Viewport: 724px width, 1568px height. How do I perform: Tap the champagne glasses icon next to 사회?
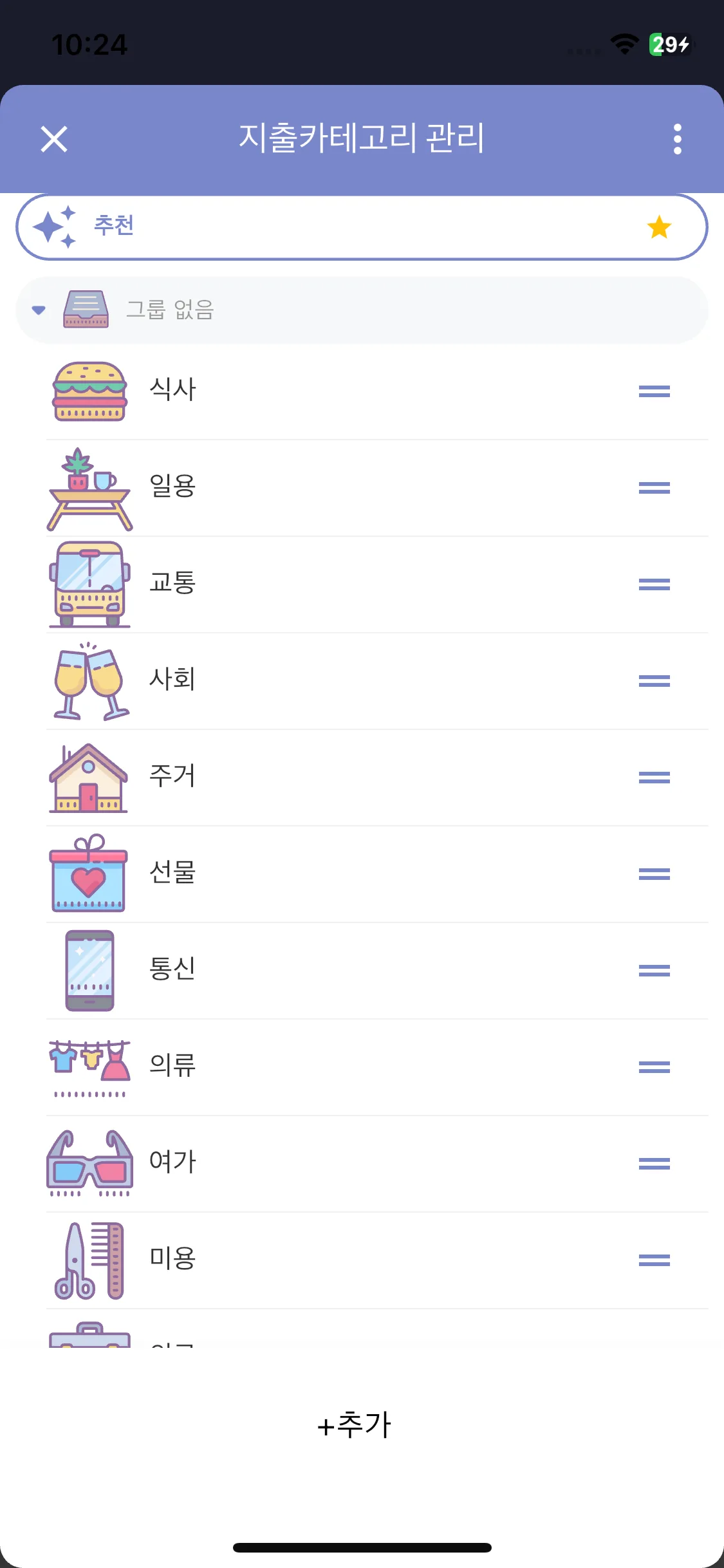click(89, 681)
